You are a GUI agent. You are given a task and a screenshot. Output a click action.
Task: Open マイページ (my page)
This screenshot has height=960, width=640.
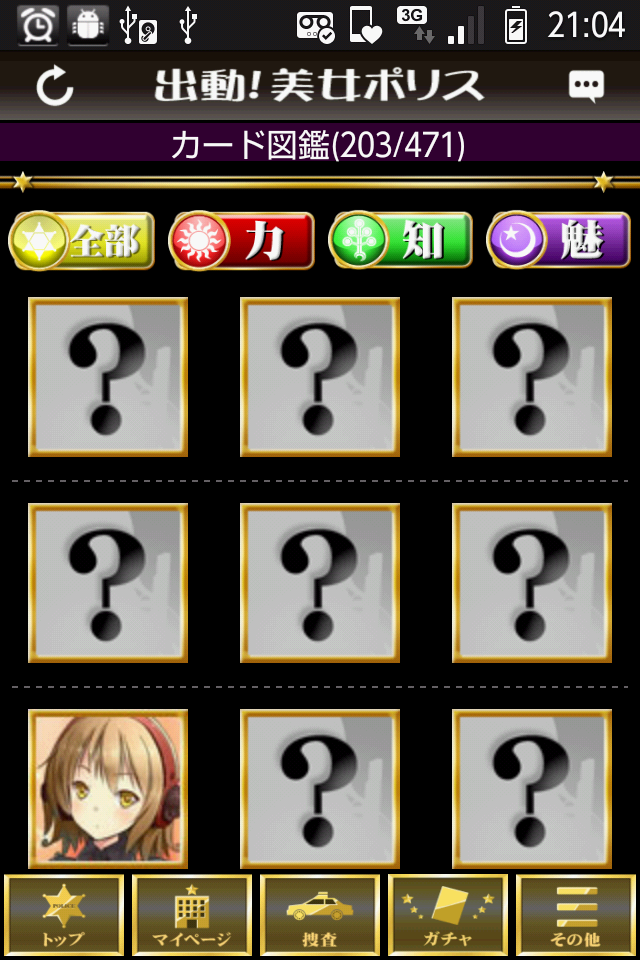coord(192,915)
